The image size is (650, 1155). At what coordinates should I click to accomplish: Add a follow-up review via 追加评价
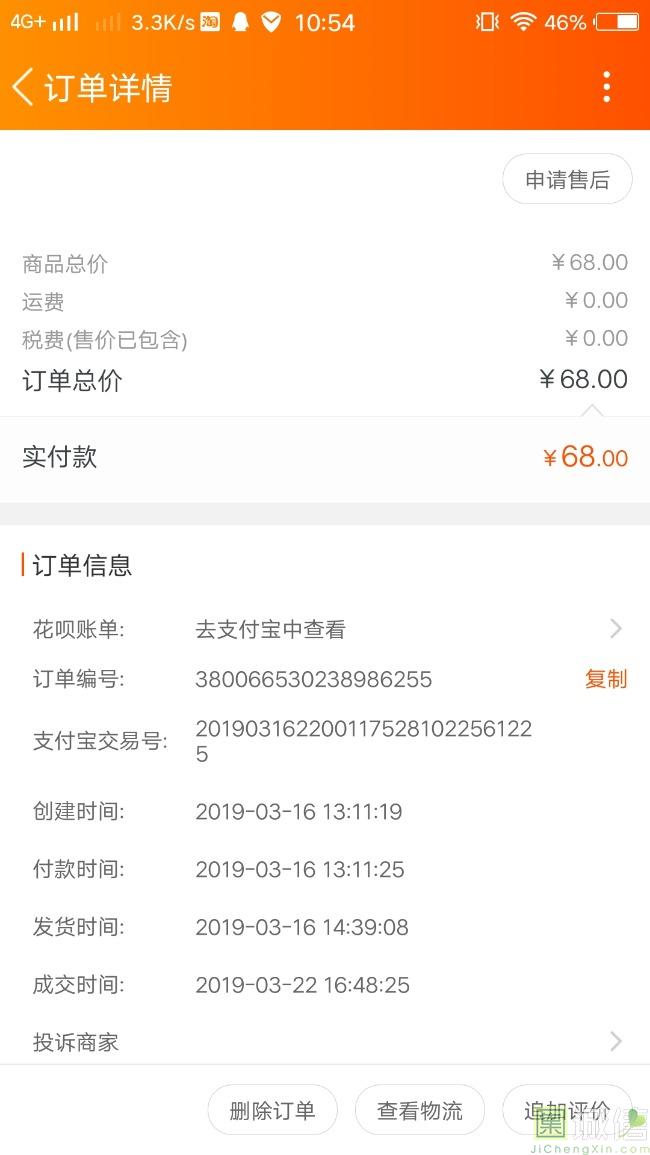point(566,1110)
